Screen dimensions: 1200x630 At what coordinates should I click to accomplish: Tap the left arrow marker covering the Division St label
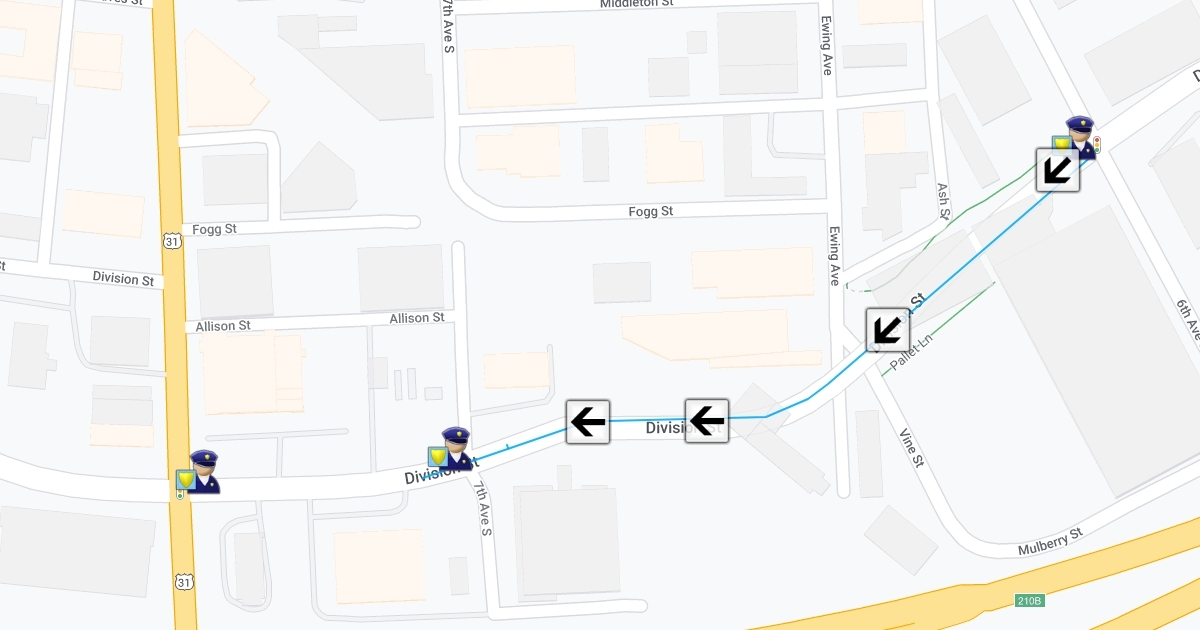tap(707, 421)
